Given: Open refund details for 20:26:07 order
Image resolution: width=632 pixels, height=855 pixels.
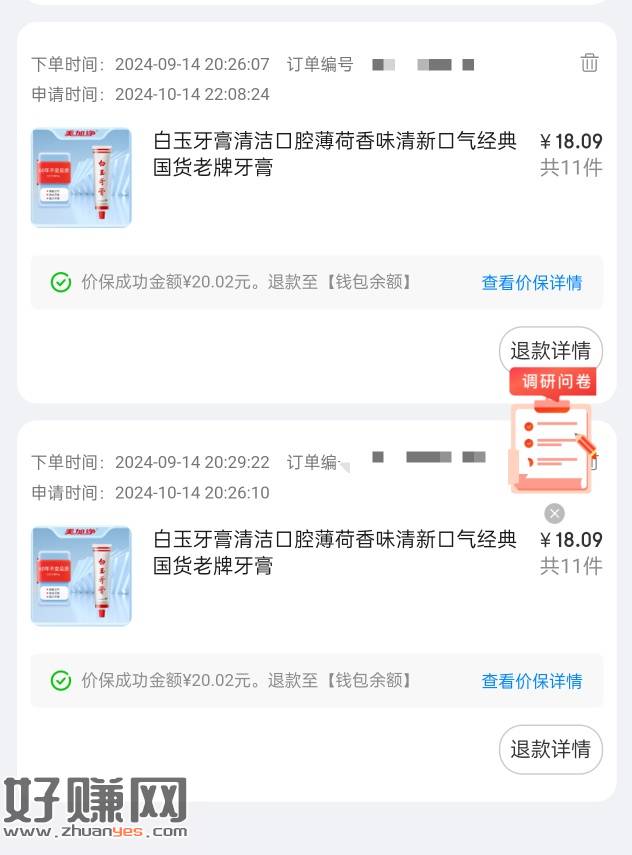Looking at the screenshot, I should pyautogui.click(x=550, y=351).
